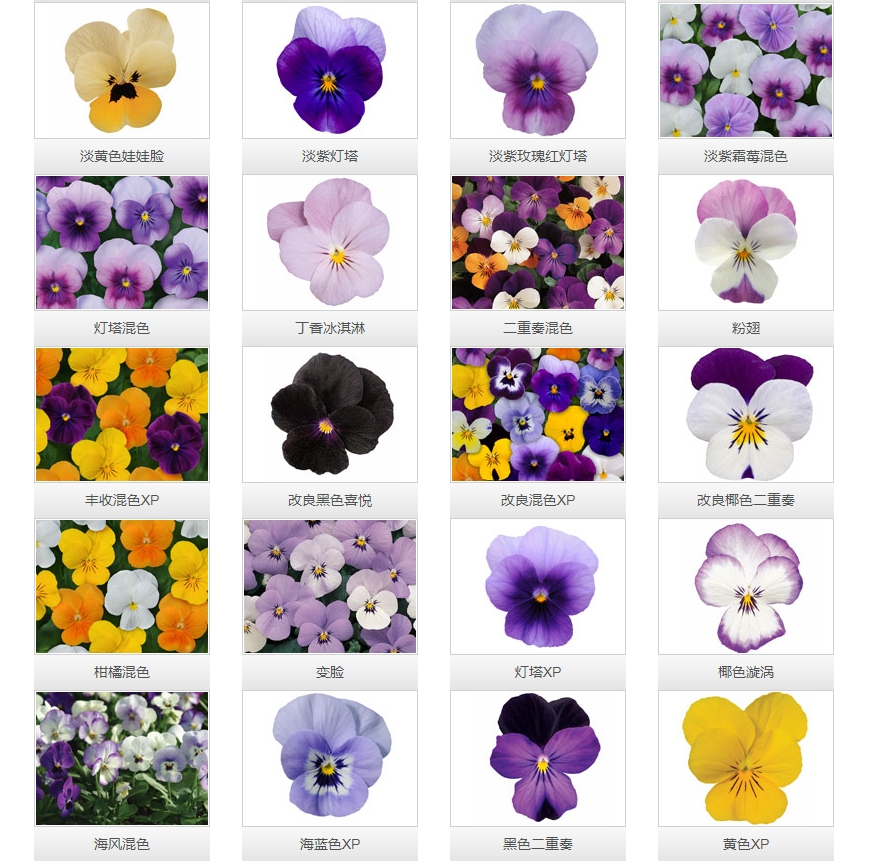The width and height of the screenshot is (871, 861).
Task: Tap the 椰色漩涡 tile
Action: pyautogui.click(x=746, y=586)
